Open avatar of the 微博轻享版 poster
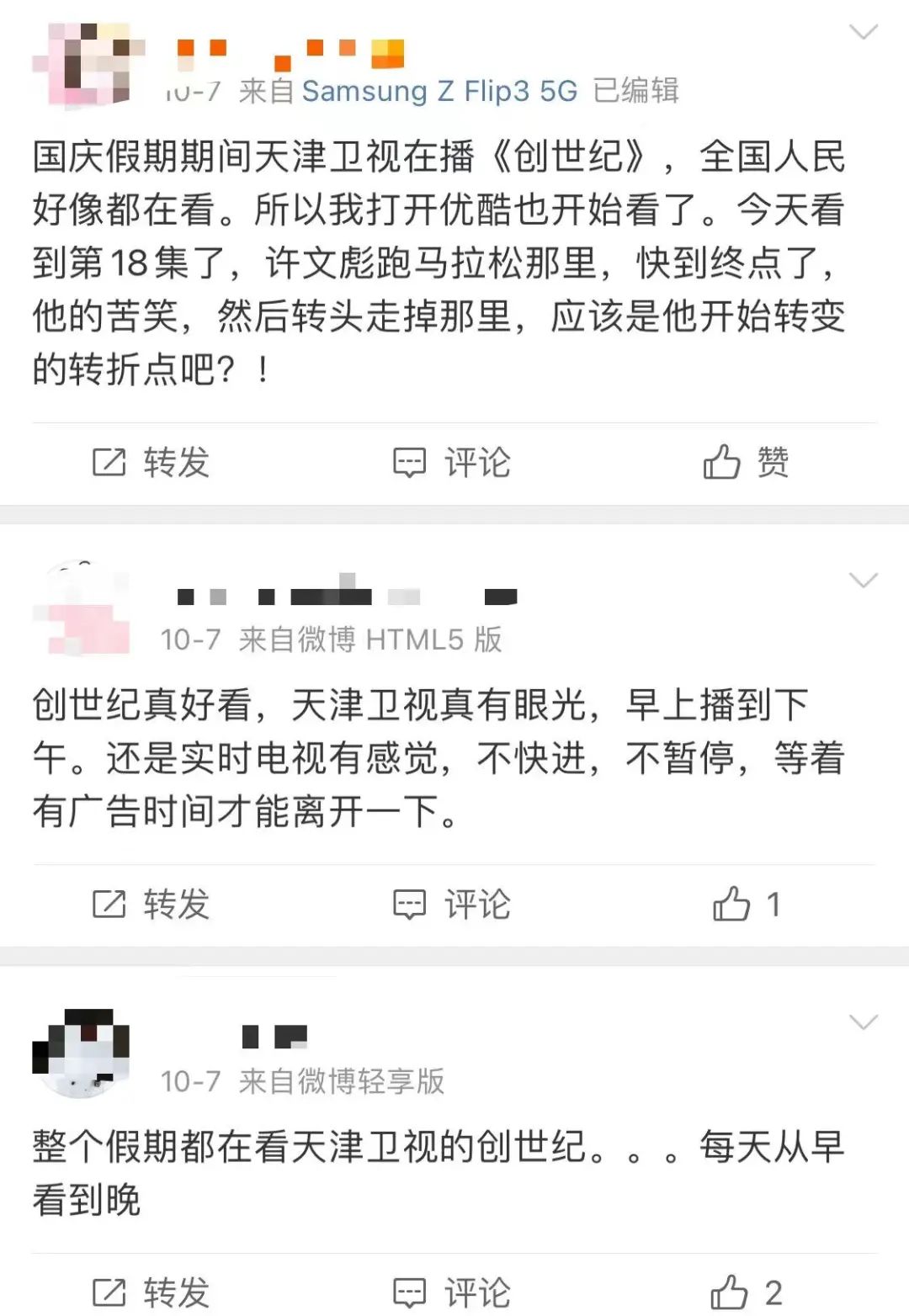The height and width of the screenshot is (1316, 909). point(82,1053)
